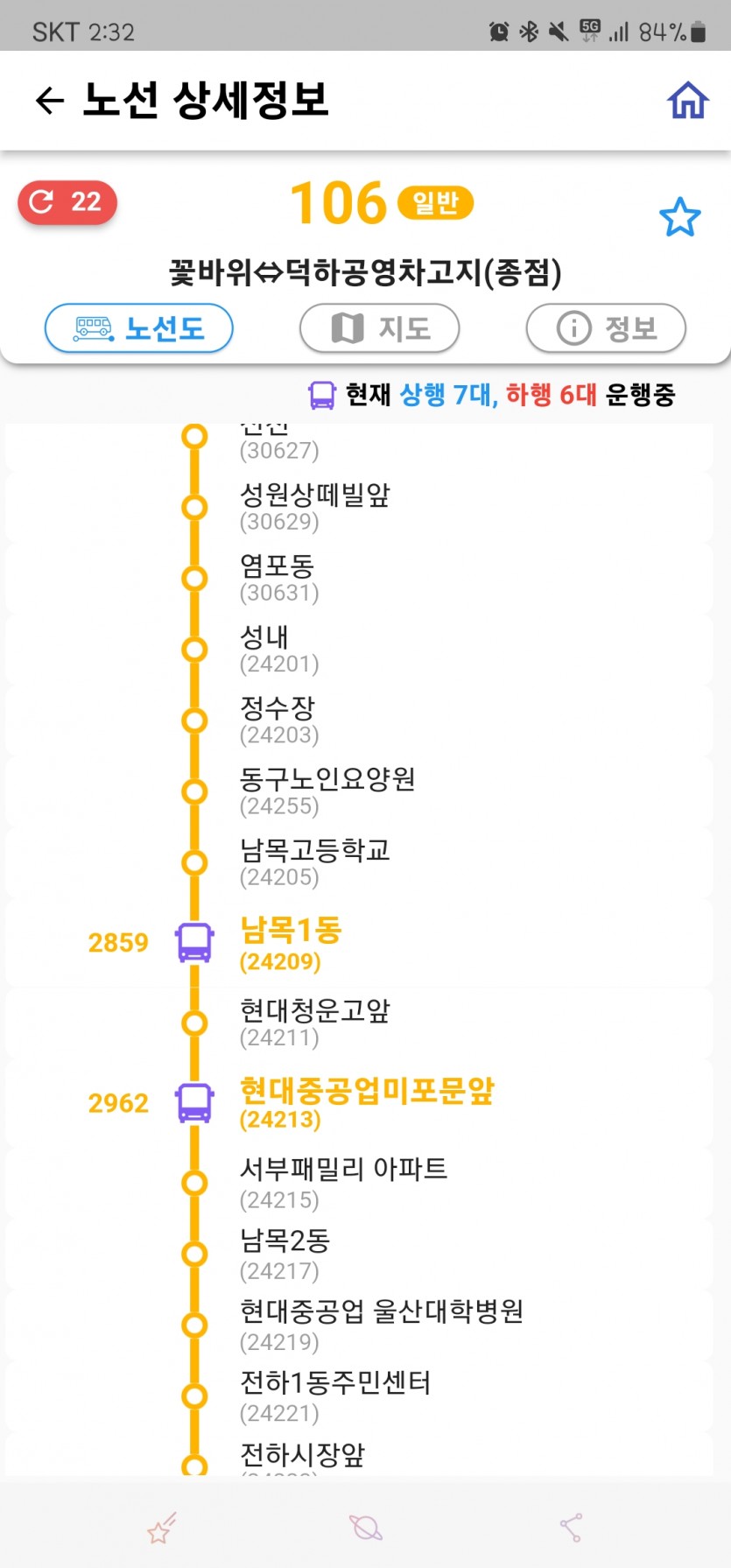This screenshot has width=731, height=1568.
Task: Select 서부패밀리 아파트 stop
Action: tap(343, 1182)
